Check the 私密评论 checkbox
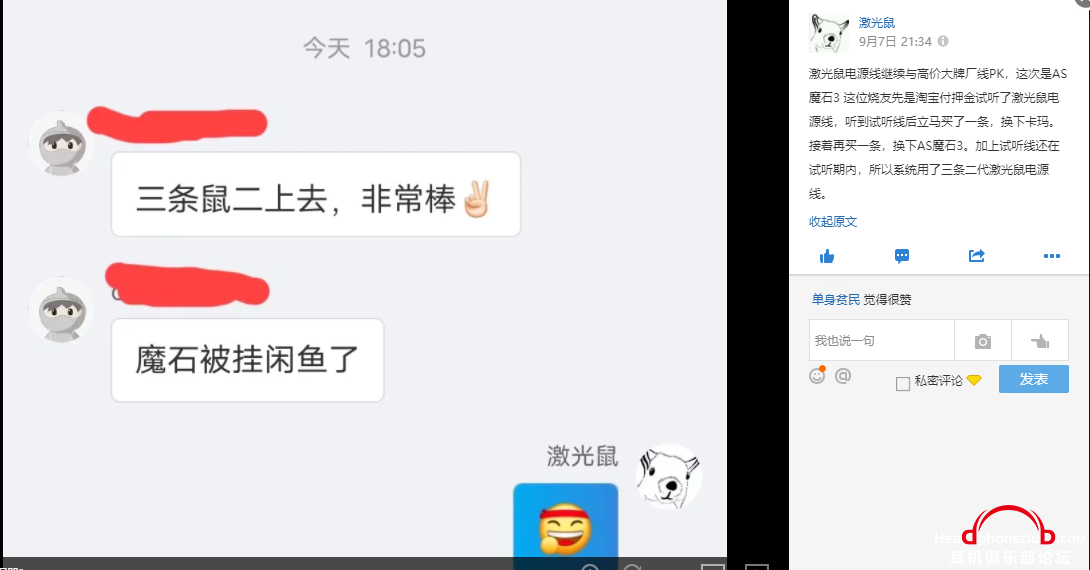 (x=903, y=383)
